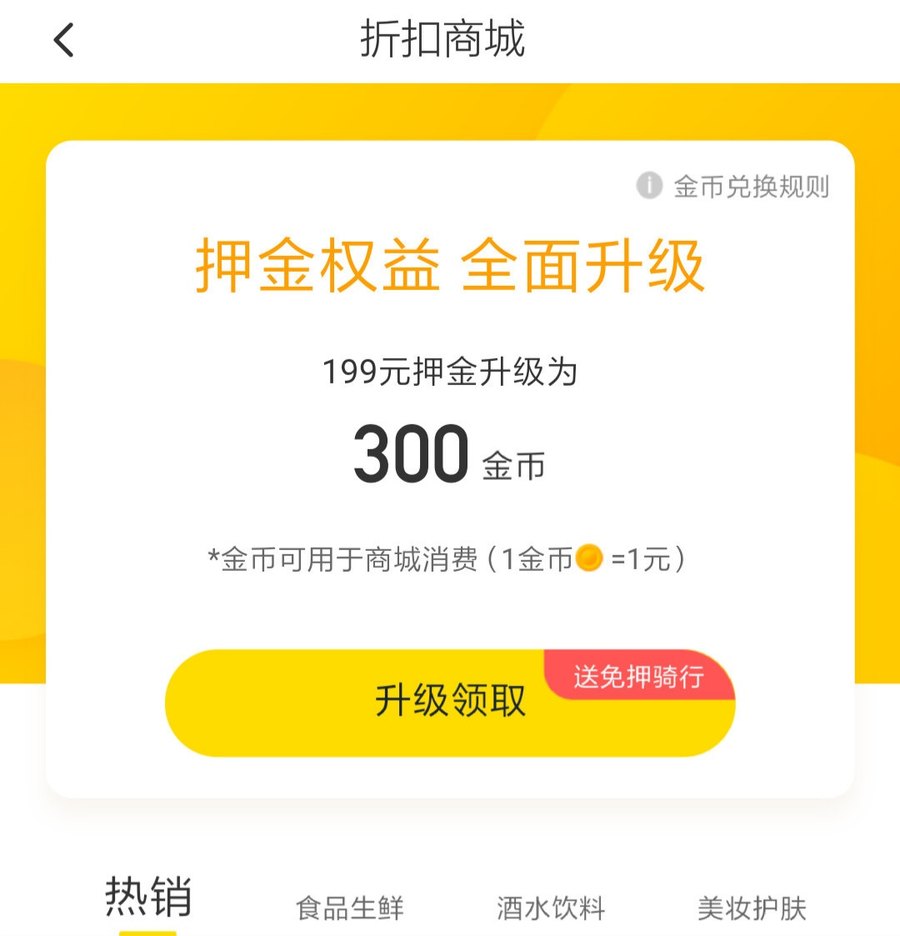900x936 pixels.
Task: Switch to 酒水饮料 tab
Action: 551,908
